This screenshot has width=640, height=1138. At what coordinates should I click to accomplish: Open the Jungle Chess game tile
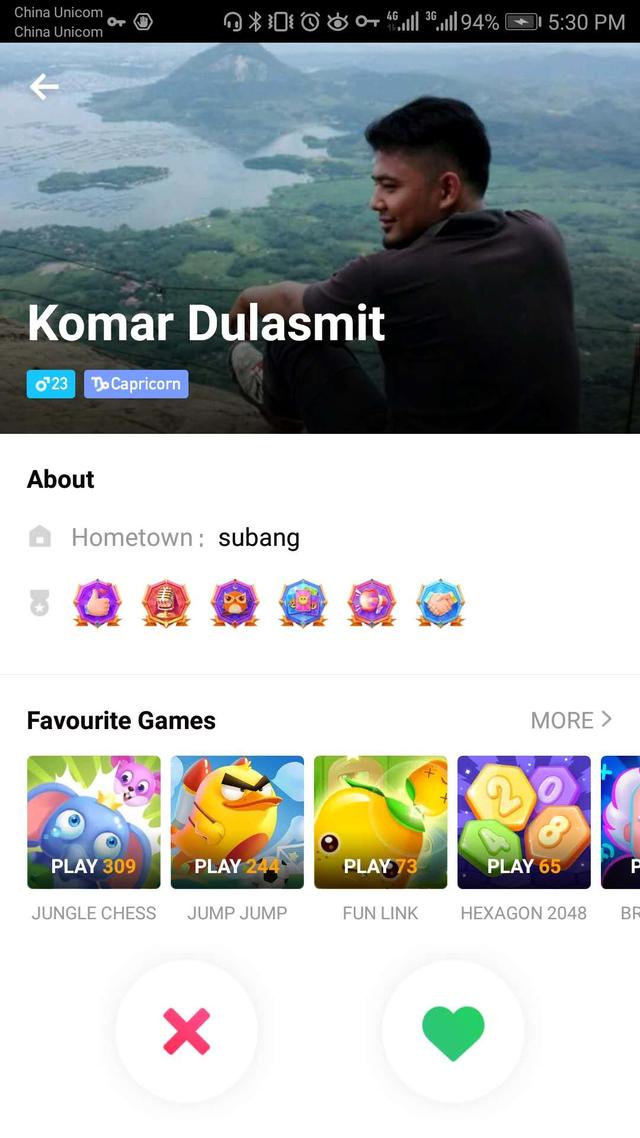point(94,822)
